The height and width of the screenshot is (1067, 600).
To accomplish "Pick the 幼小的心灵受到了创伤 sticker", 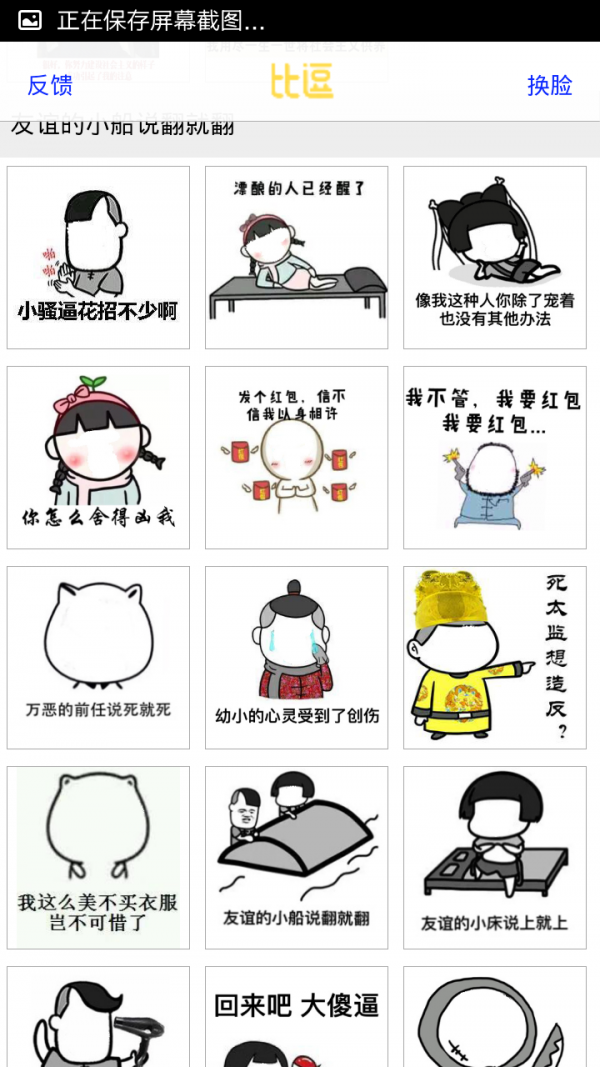I will (296, 658).
